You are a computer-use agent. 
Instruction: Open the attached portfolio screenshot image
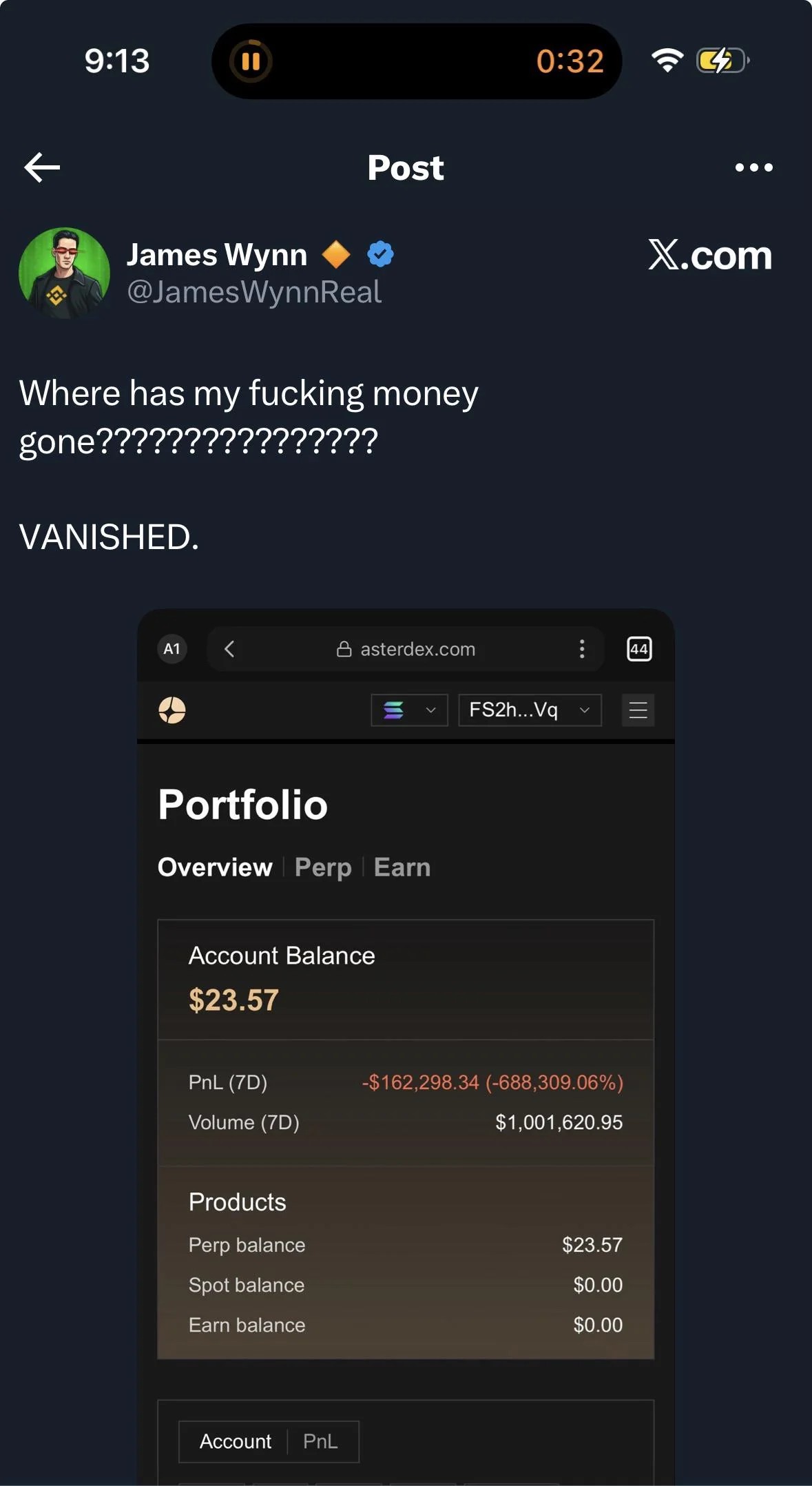(x=406, y=1033)
